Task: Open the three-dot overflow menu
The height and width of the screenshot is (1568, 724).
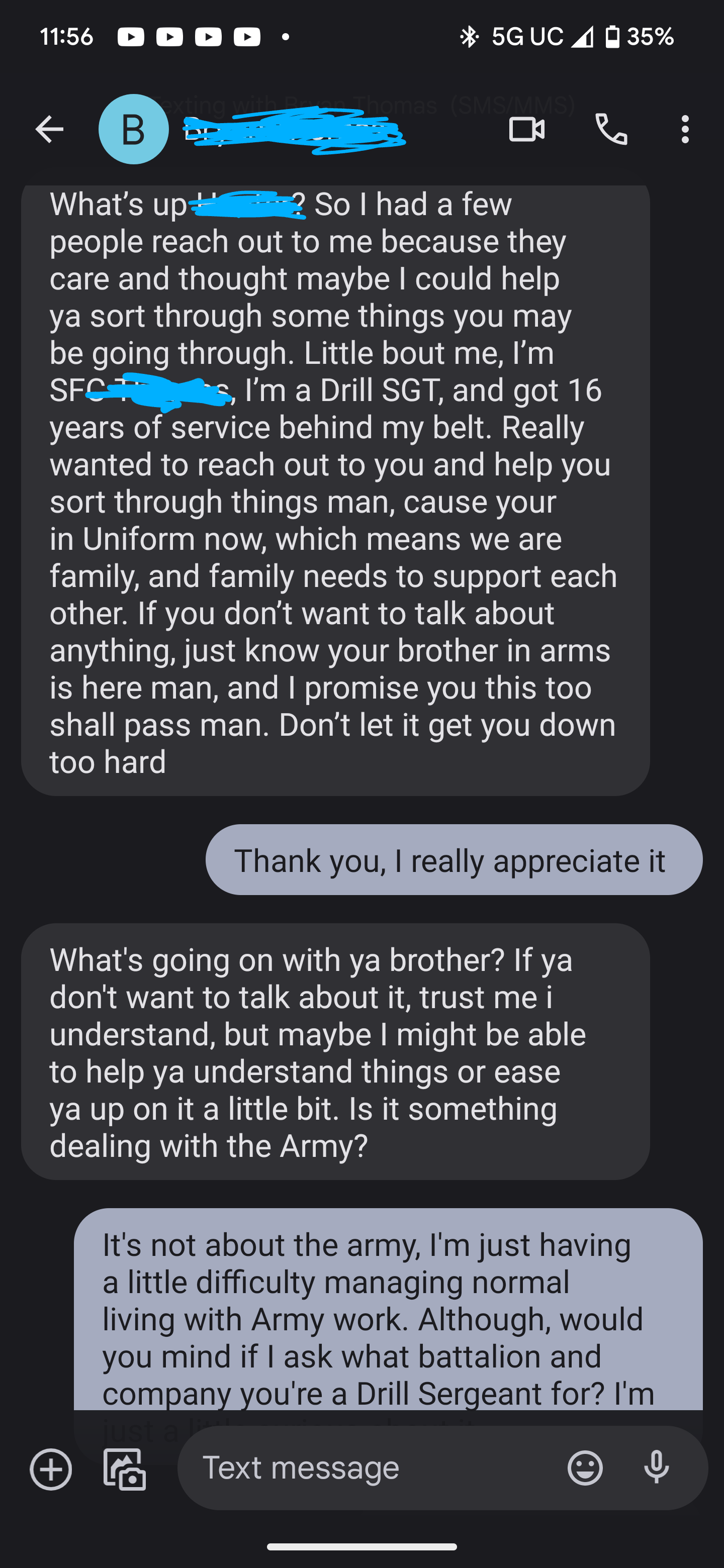Action: [685, 129]
